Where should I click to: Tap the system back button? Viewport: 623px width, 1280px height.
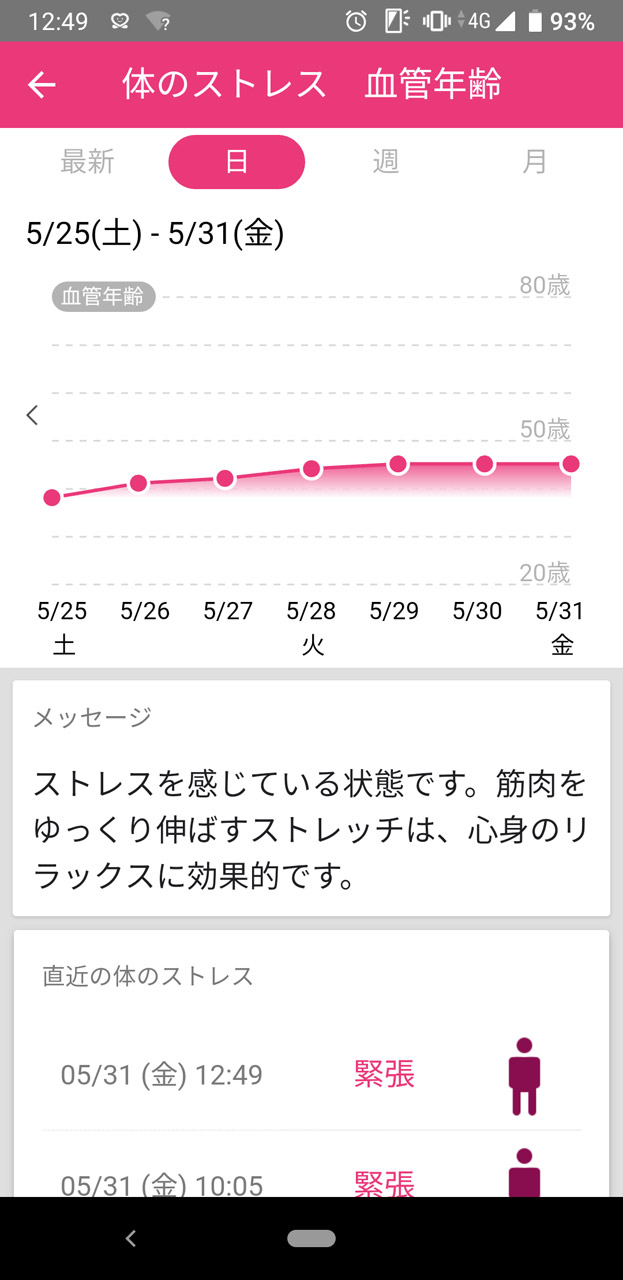click(x=130, y=1238)
